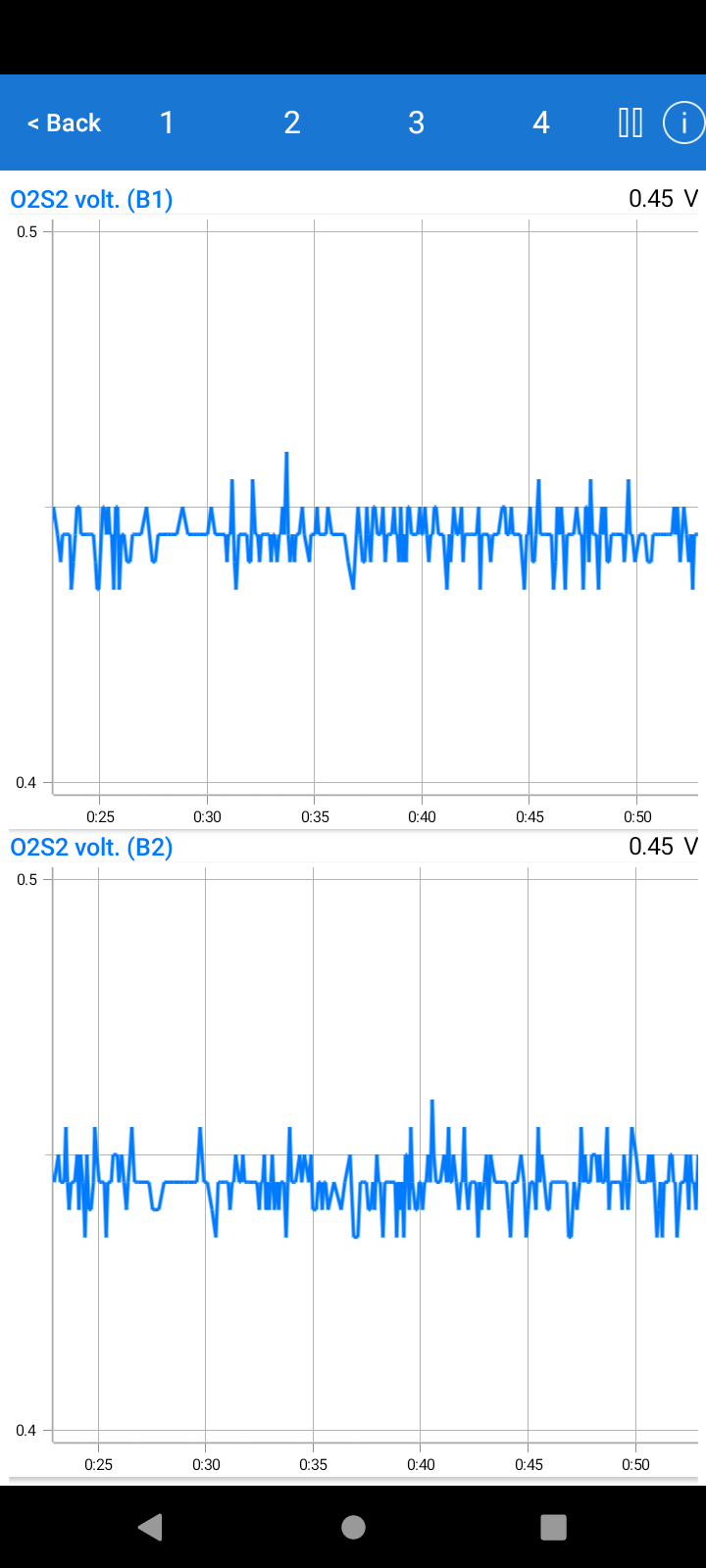Switch to page 4

coord(540,123)
